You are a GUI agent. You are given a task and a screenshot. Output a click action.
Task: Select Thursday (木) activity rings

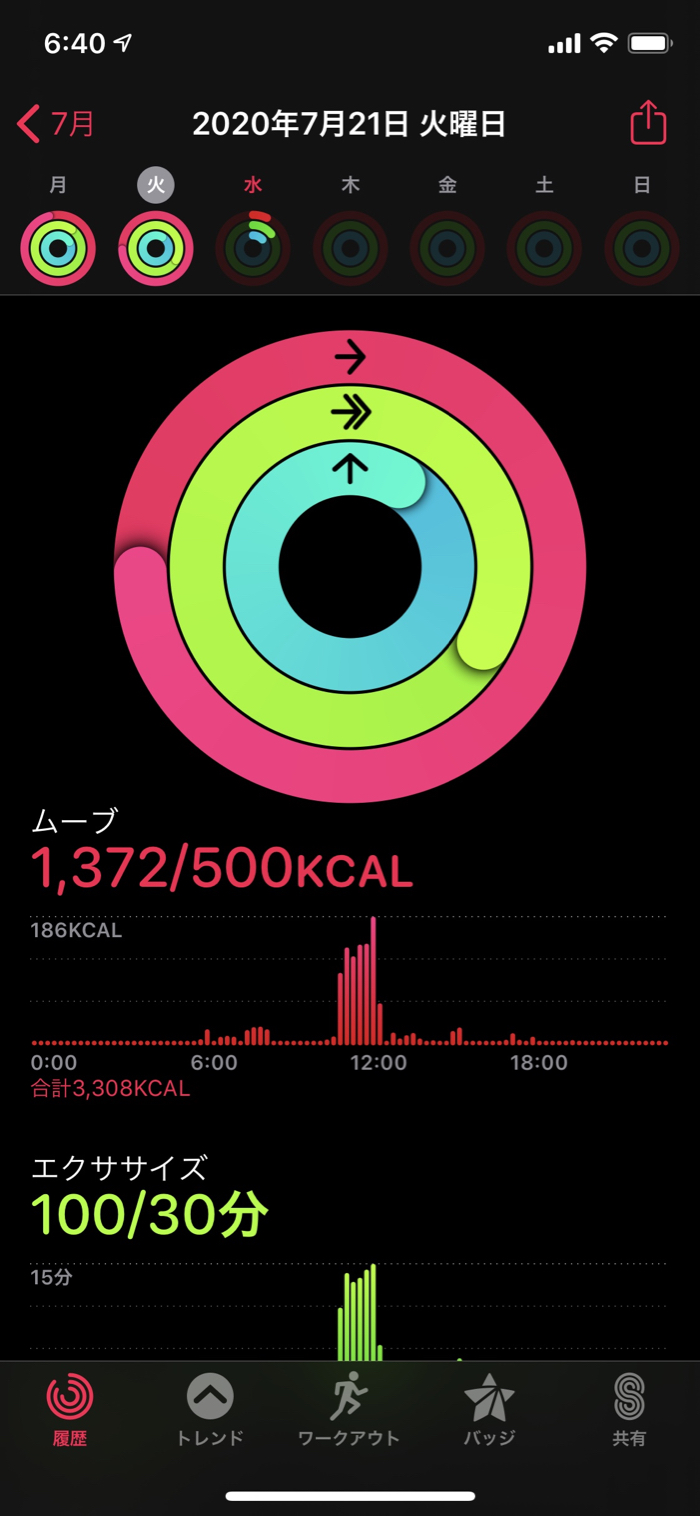pyautogui.click(x=350, y=248)
